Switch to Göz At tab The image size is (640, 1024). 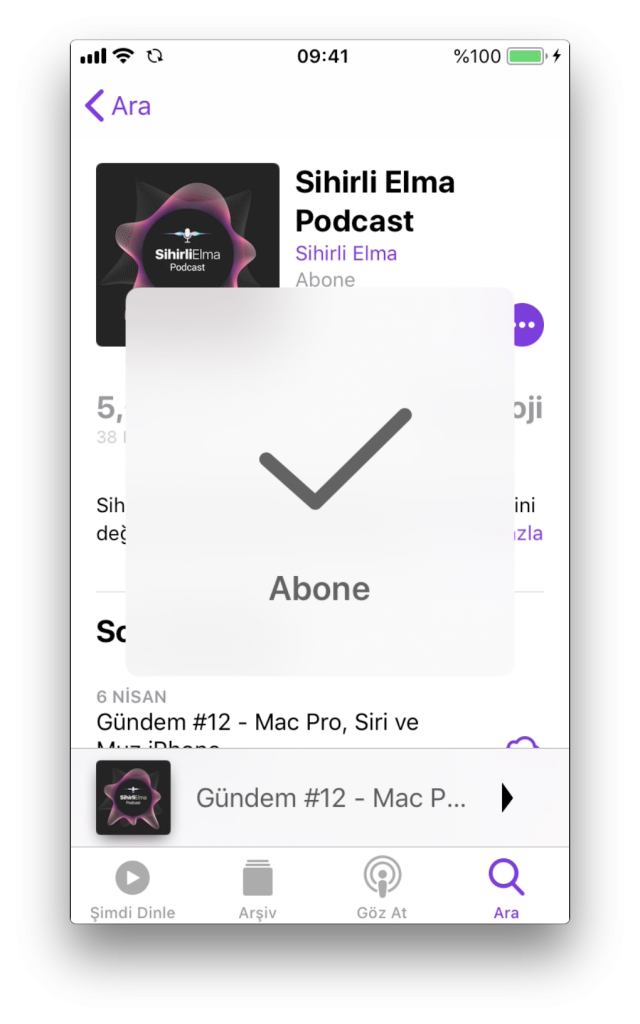point(382,887)
